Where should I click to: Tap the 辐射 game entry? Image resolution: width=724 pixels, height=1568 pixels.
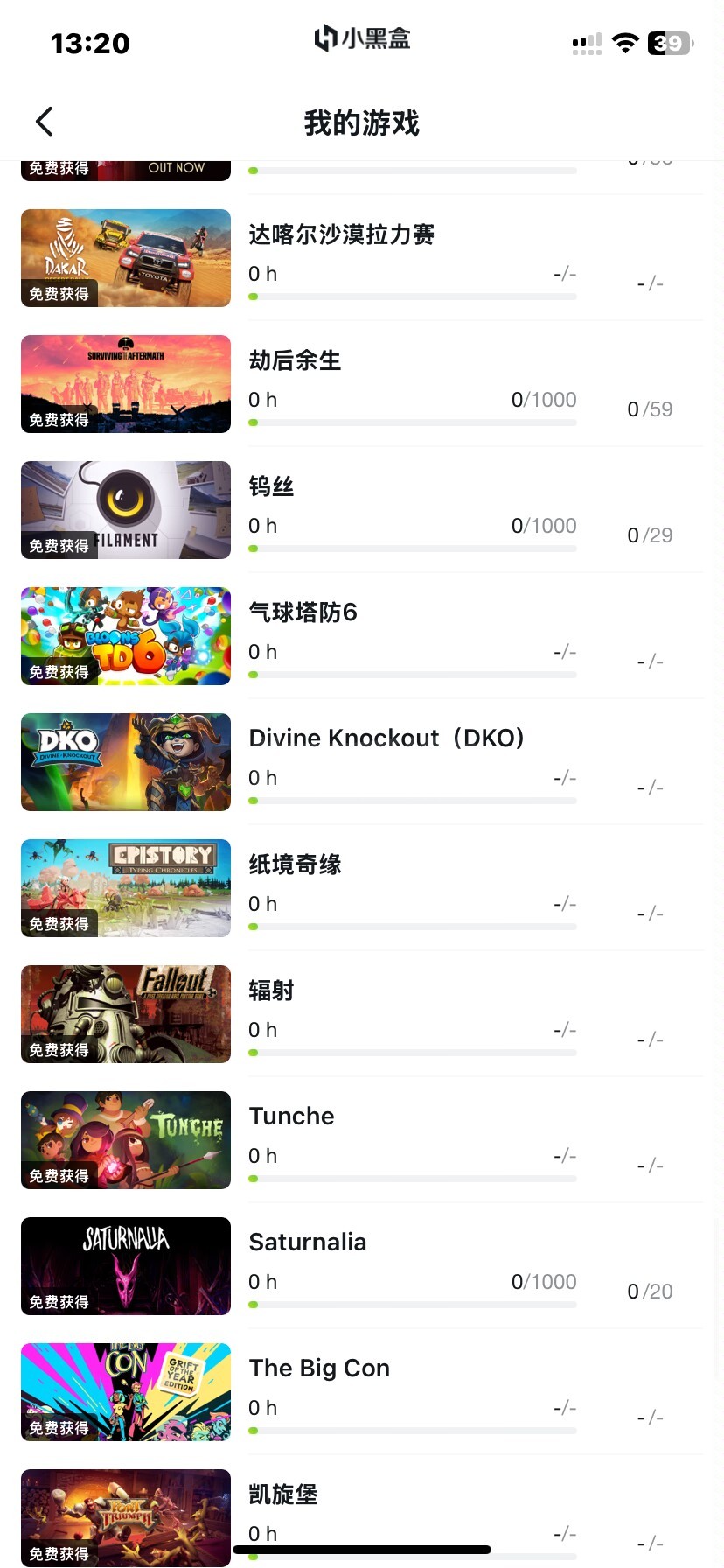(x=362, y=1014)
